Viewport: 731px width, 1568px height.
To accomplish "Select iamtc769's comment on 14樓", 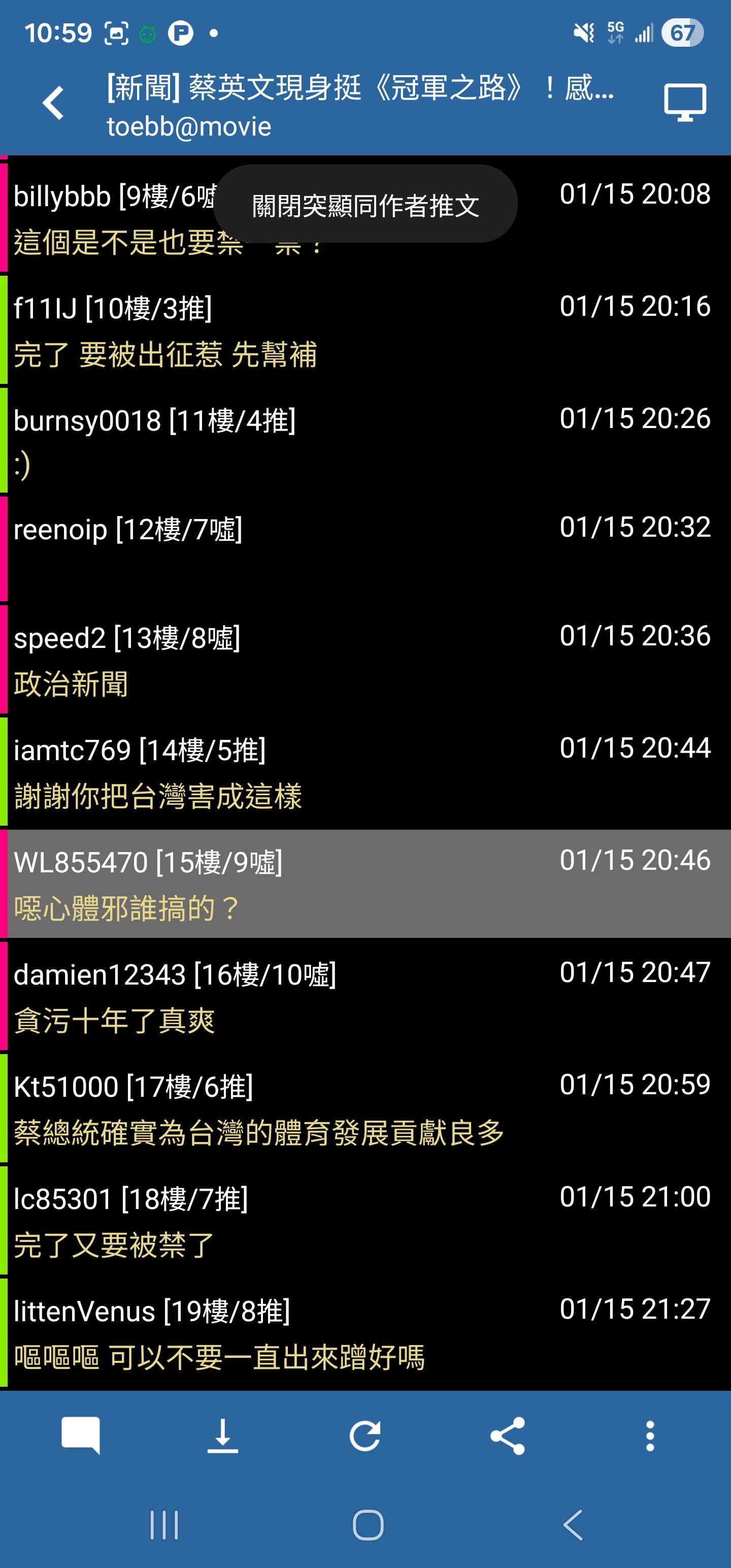I will [x=365, y=772].
